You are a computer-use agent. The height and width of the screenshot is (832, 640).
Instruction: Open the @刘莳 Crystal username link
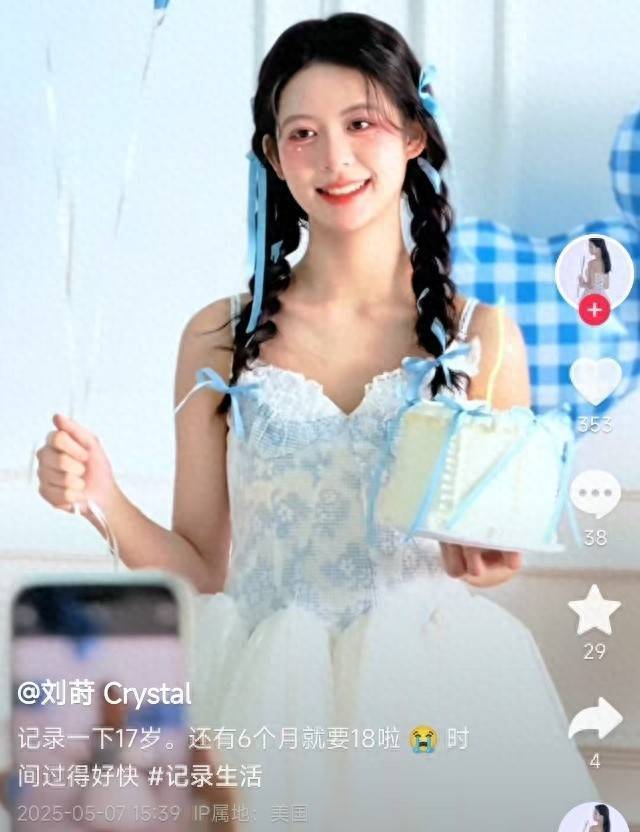pyautogui.click(x=104, y=694)
